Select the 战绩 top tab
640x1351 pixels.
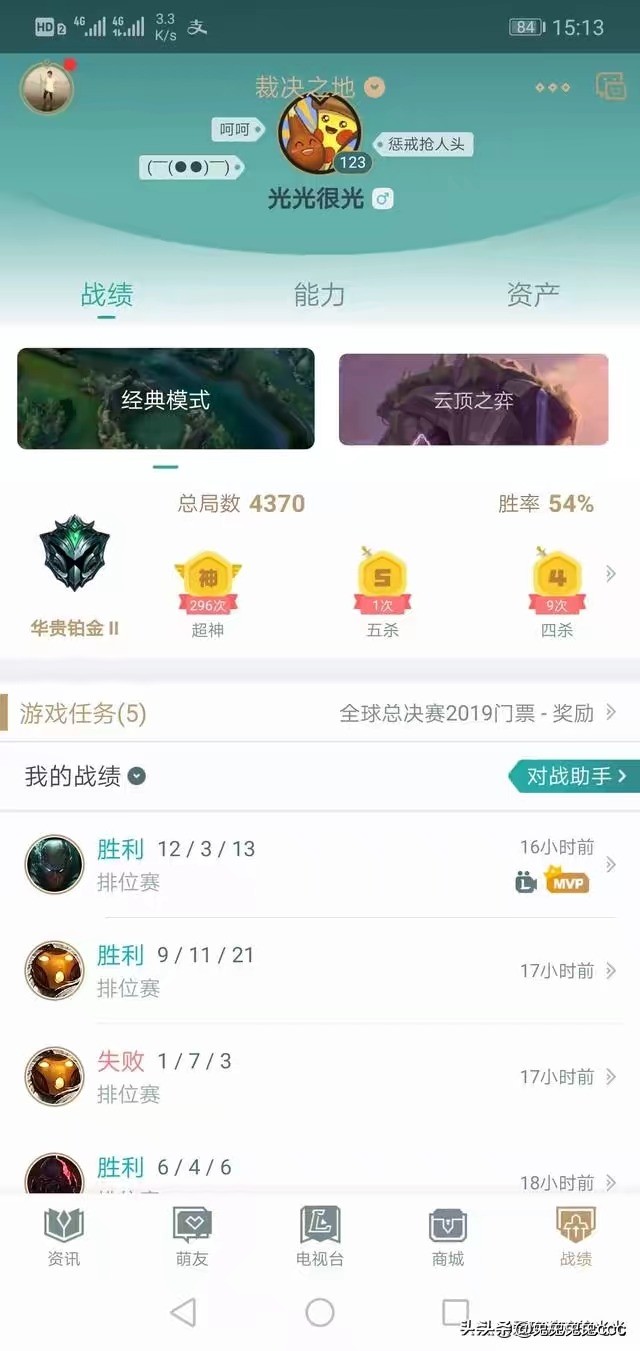click(107, 294)
